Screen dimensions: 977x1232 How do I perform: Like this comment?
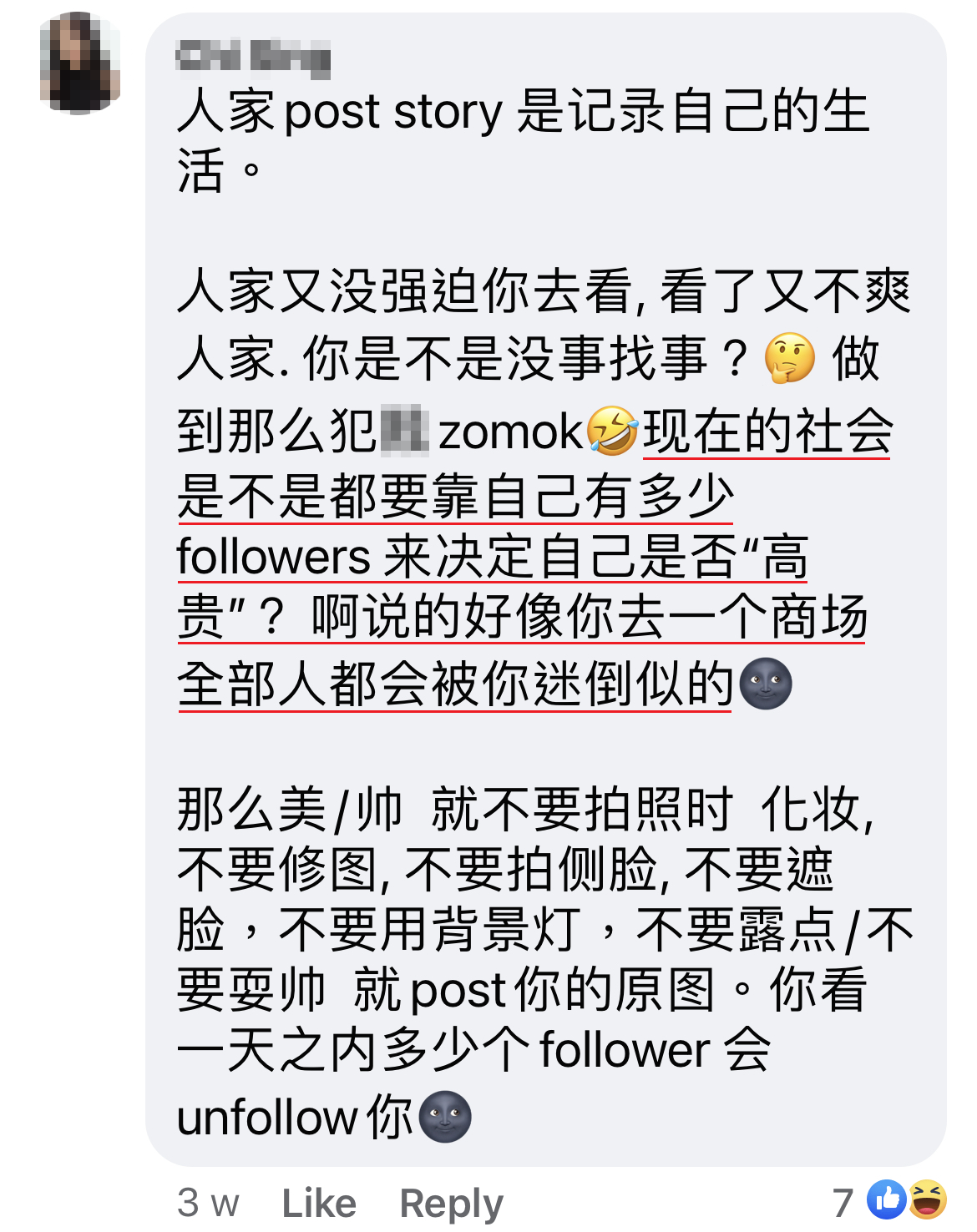pyautogui.click(x=319, y=1203)
